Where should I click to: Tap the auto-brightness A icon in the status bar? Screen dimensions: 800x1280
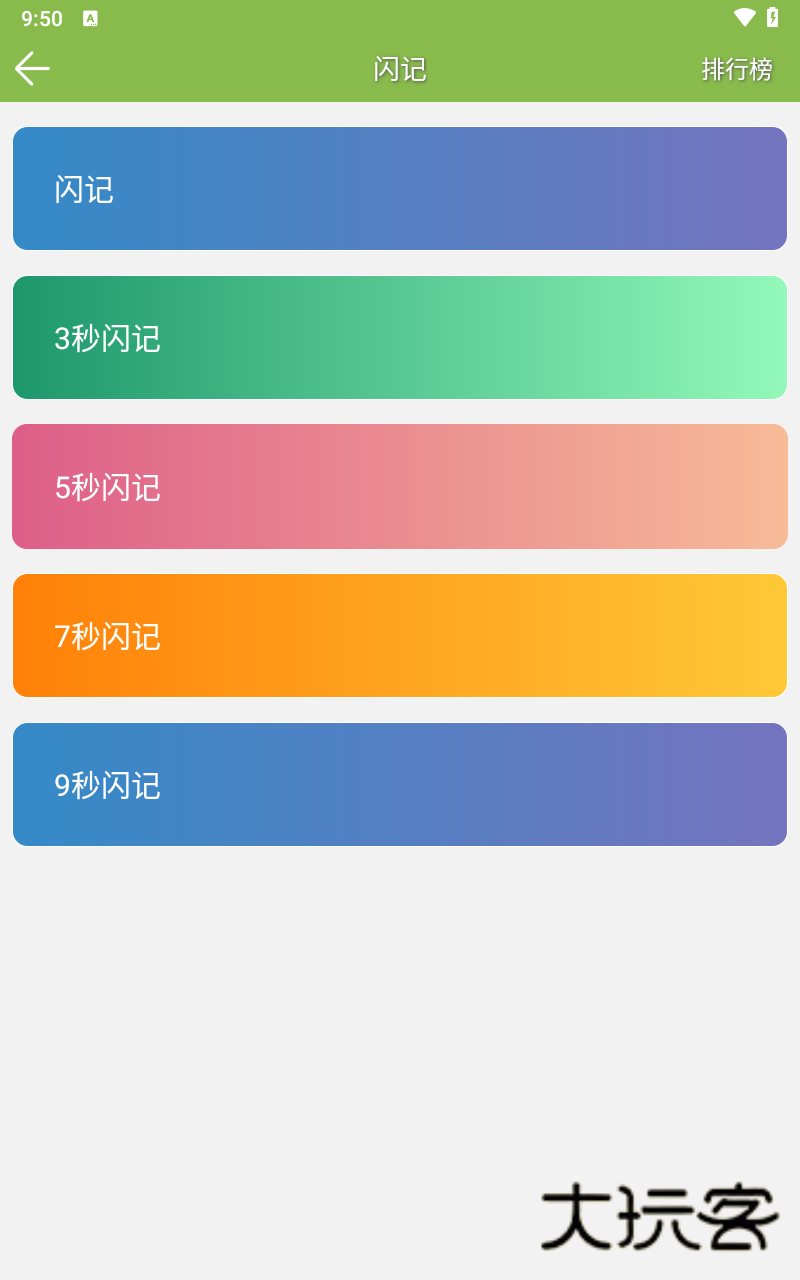point(91,17)
